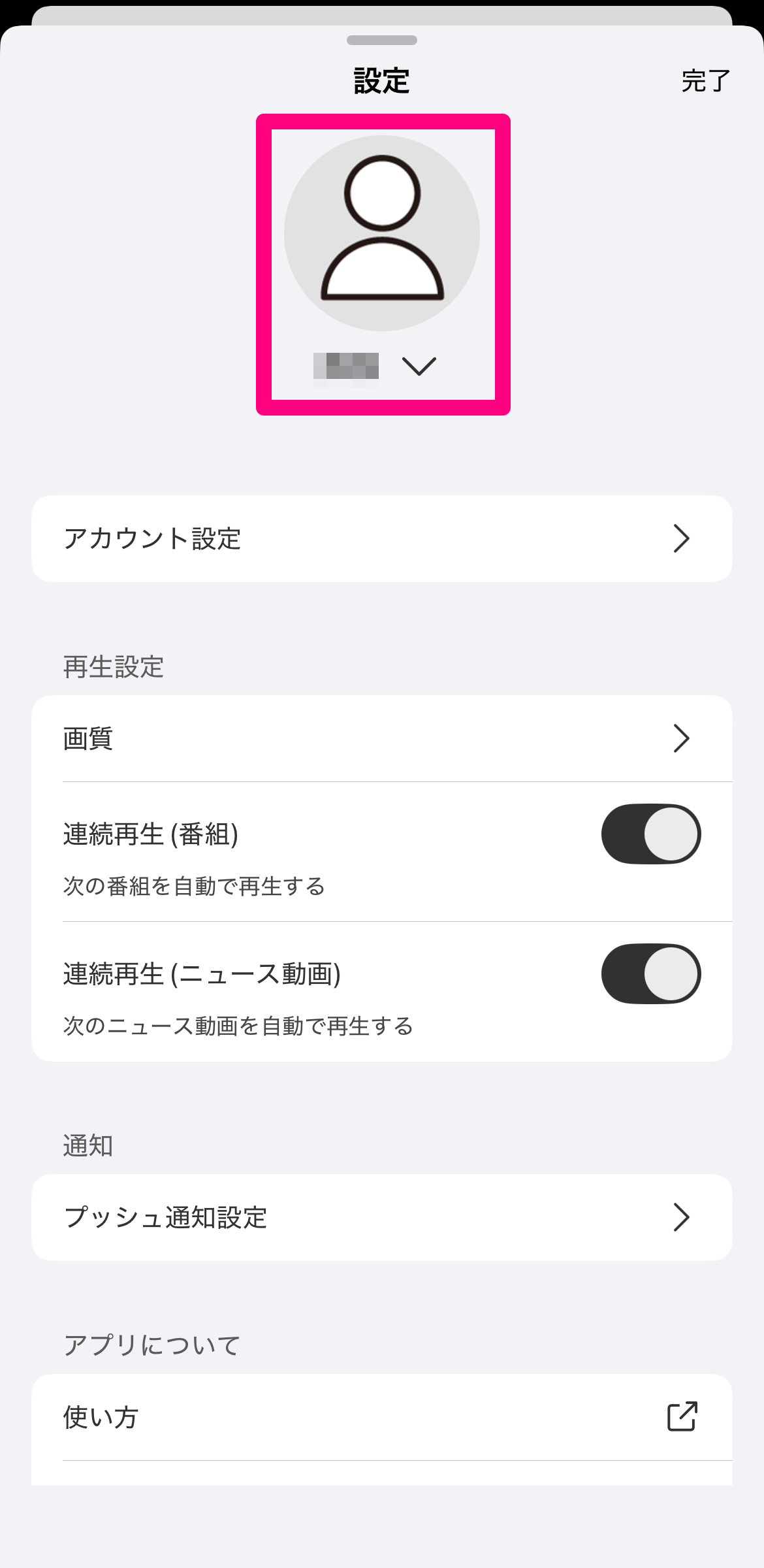
Task: Tap the person silhouette inside the gray circle
Action: (x=382, y=232)
